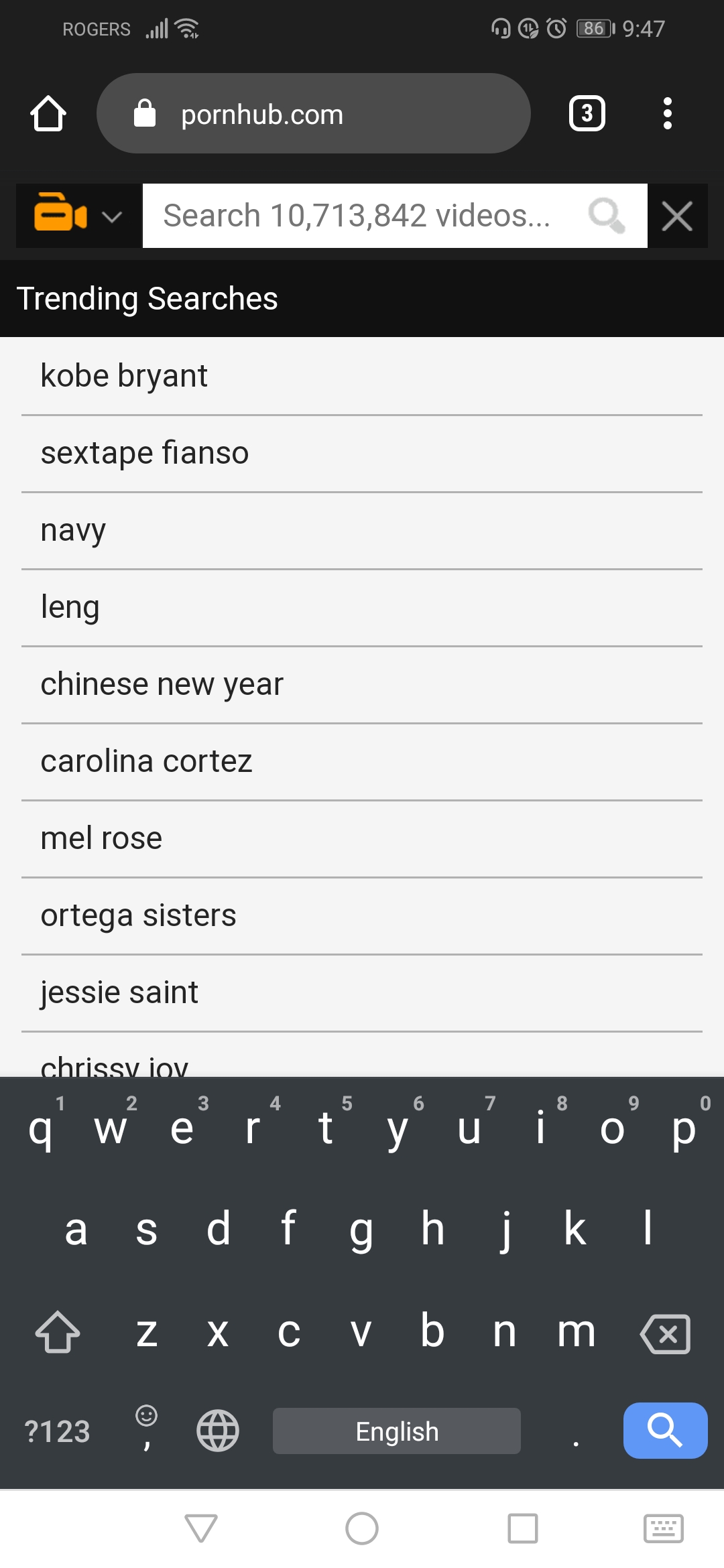Tap the globe language key

point(217,1431)
